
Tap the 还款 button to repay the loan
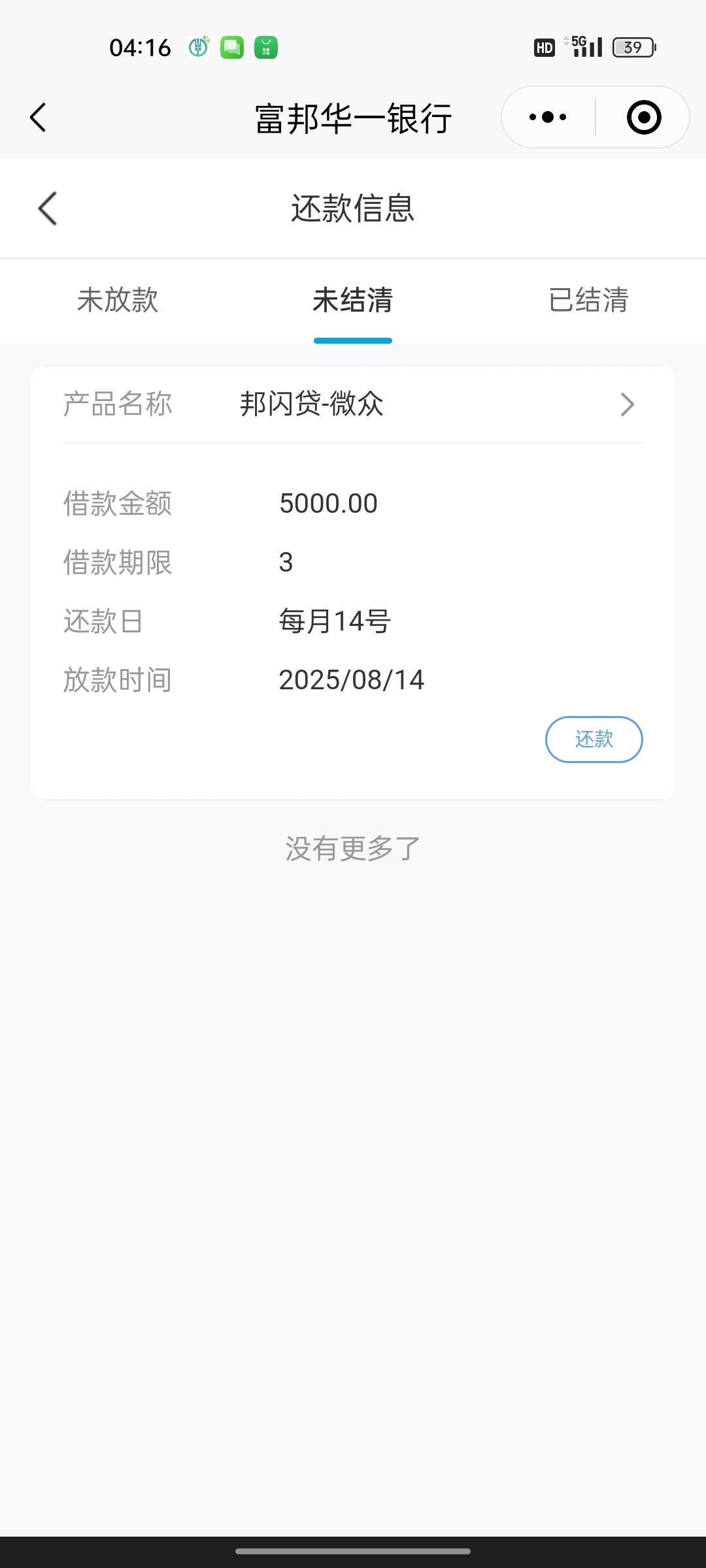[594, 740]
